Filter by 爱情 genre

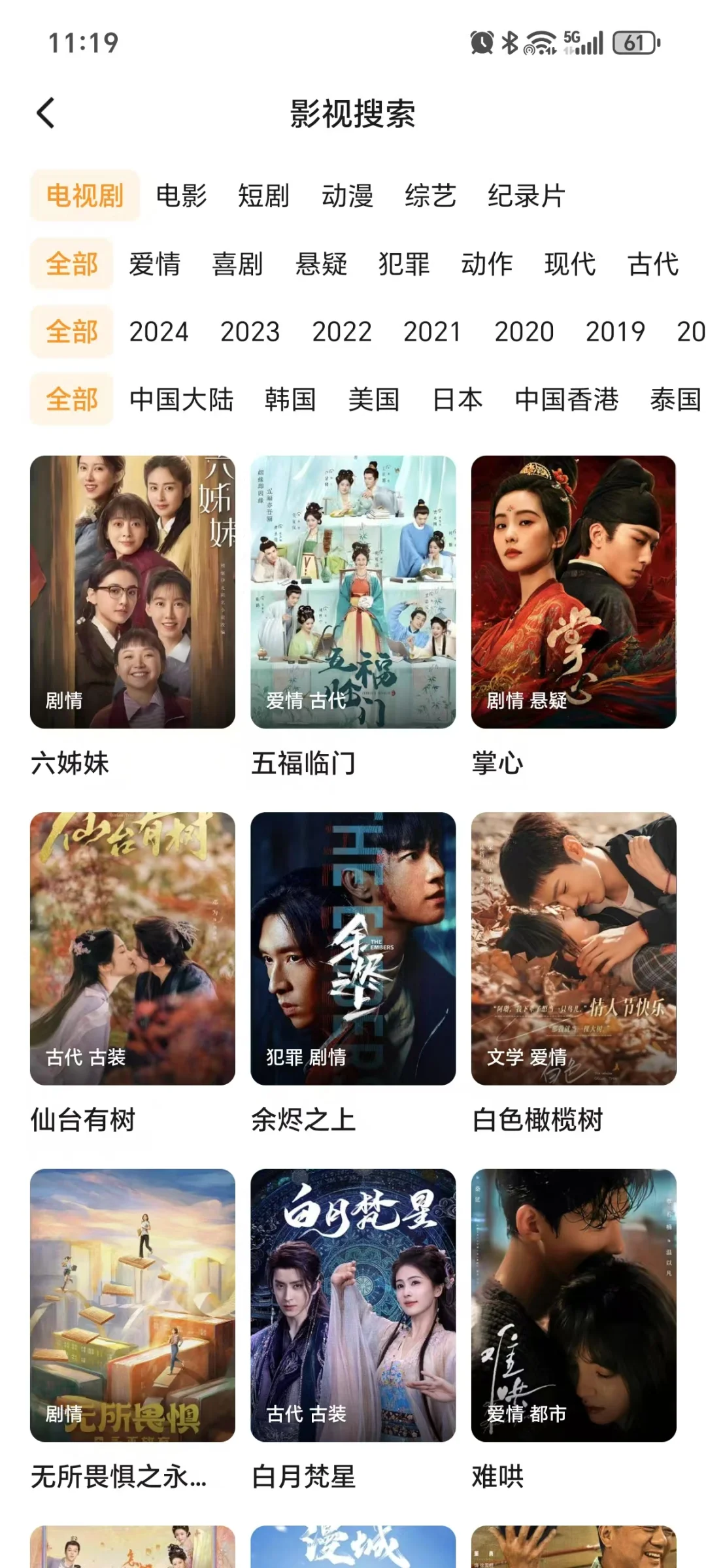click(x=154, y=264)
